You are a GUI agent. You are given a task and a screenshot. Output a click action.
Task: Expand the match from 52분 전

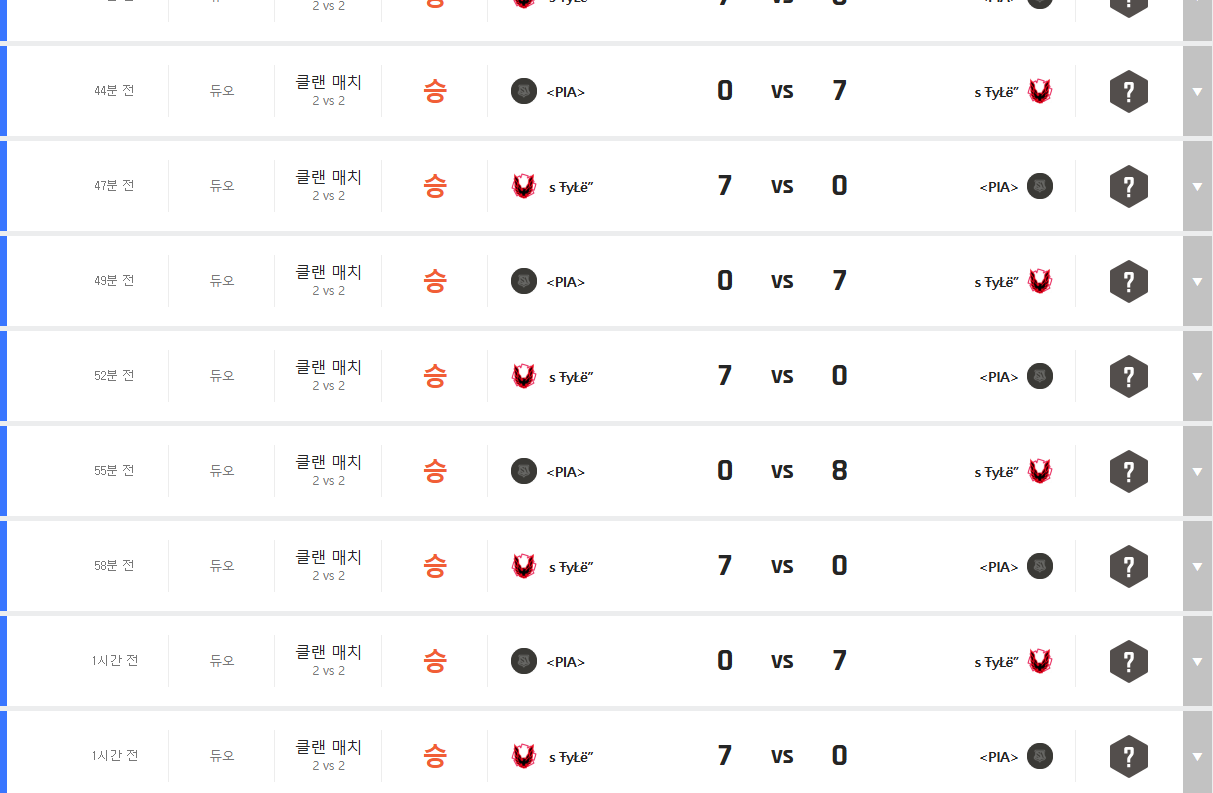1197,376
